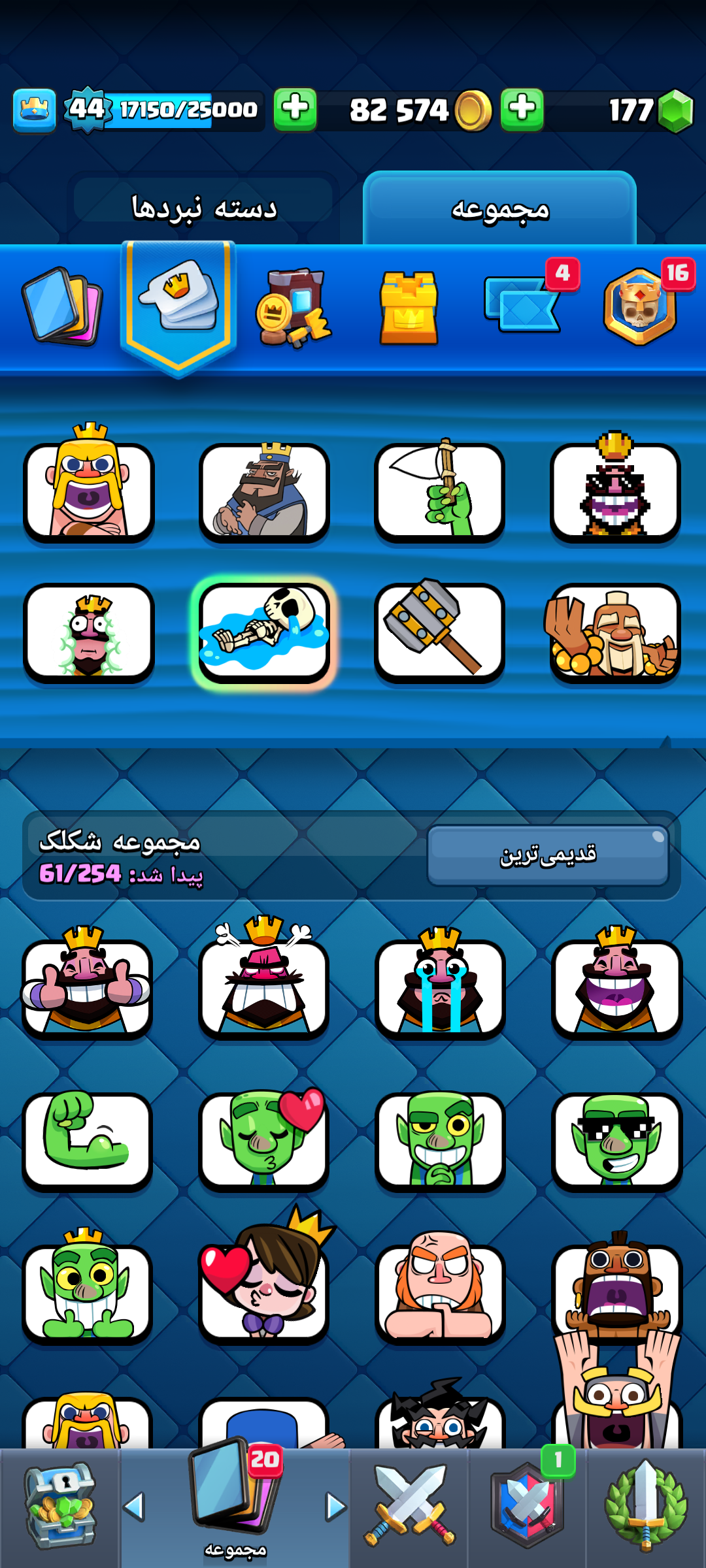Select the مجموعه tab at the top
706x1568 pixels.
point(499,208)
